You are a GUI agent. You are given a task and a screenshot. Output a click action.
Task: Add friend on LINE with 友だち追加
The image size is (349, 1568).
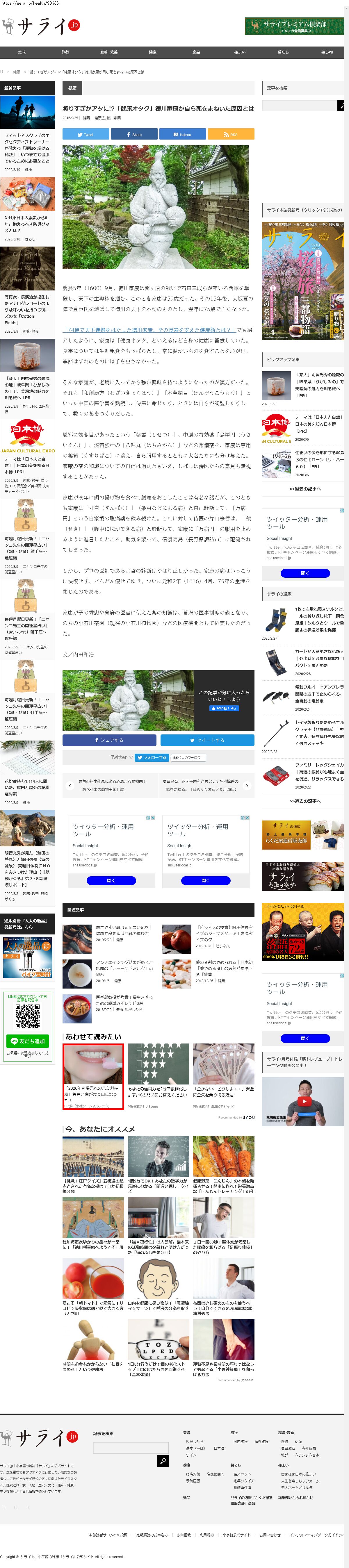point(27,1041)
